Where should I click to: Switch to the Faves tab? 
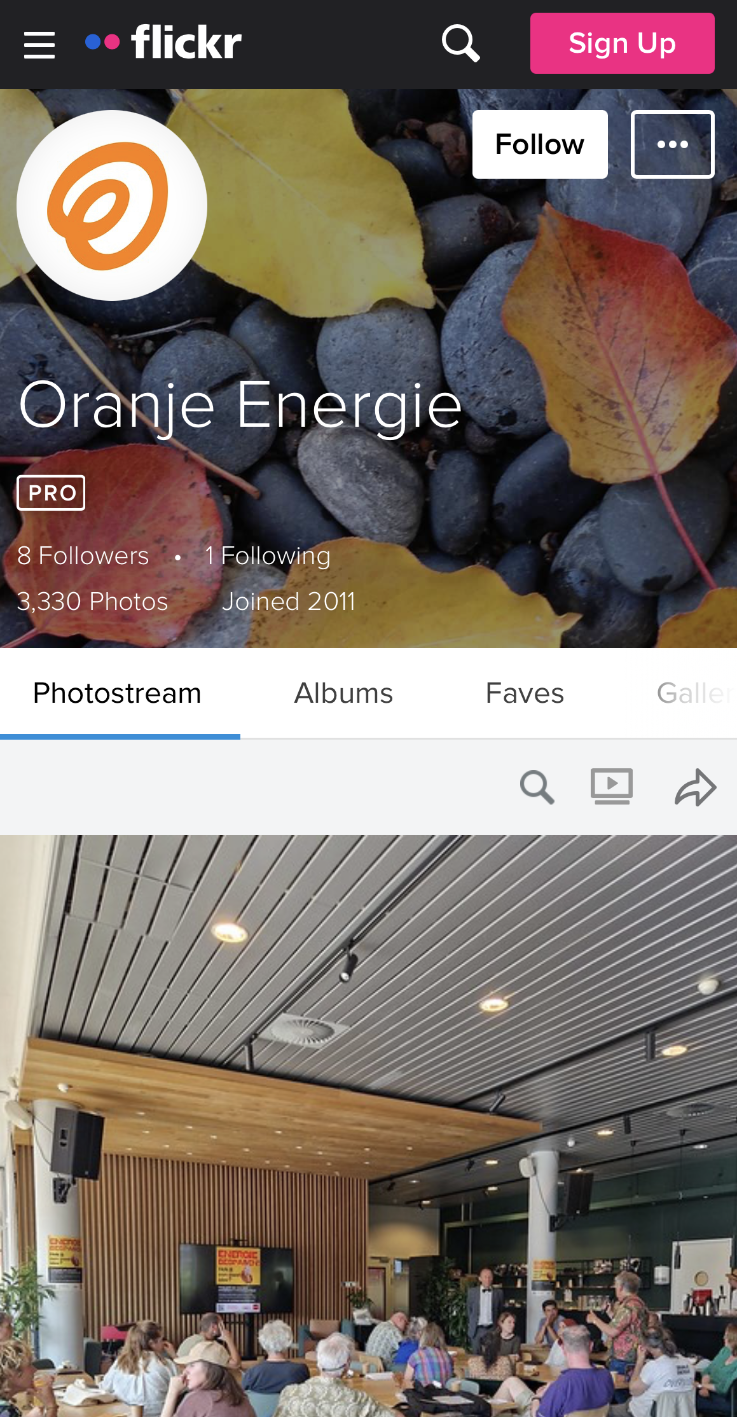pyautogui.click(x=524, y=693)
